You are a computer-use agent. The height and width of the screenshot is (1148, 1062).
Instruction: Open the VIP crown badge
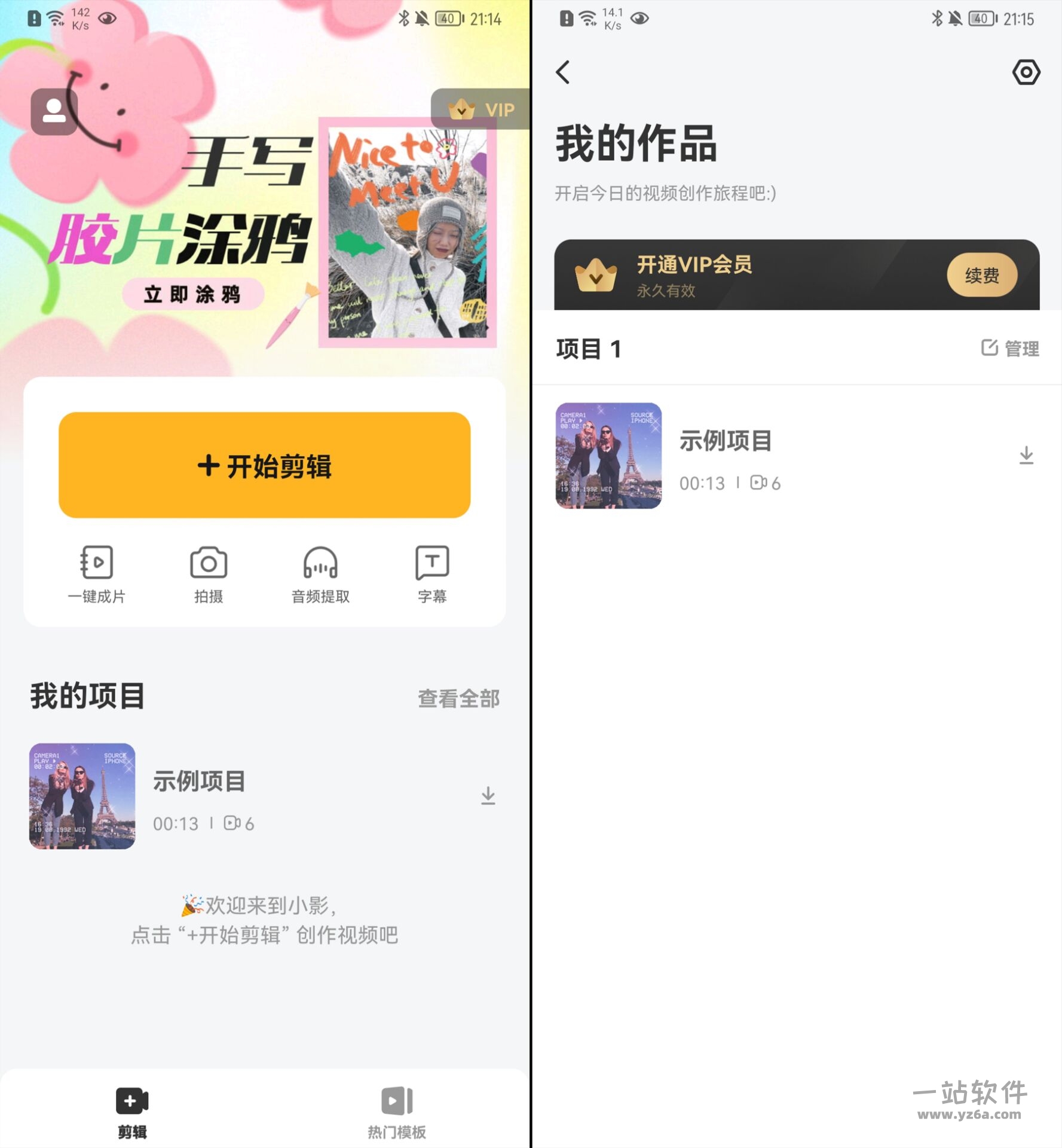[x=481, y=109]
